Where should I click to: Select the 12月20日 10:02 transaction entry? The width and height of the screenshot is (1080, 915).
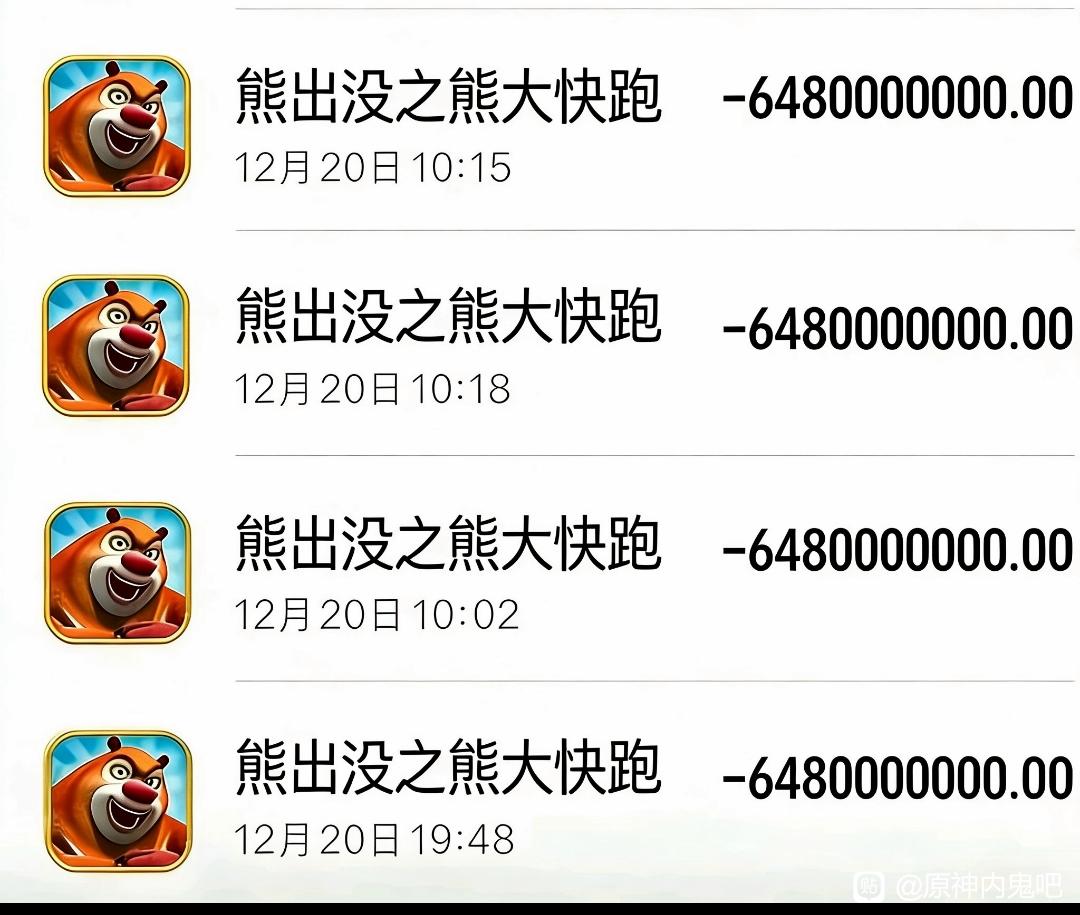tap(540, 568)
